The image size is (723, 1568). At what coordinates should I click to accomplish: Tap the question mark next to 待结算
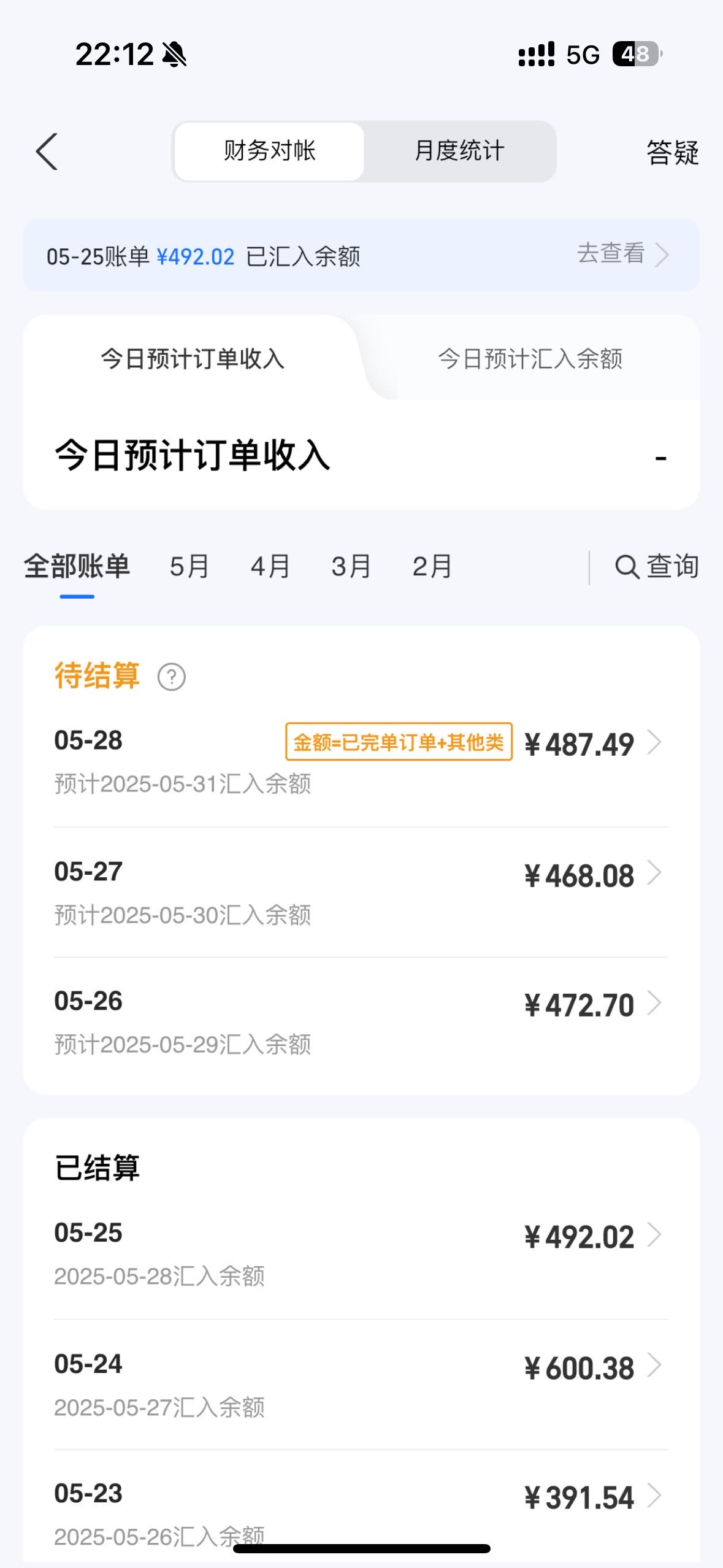[172, 677]
